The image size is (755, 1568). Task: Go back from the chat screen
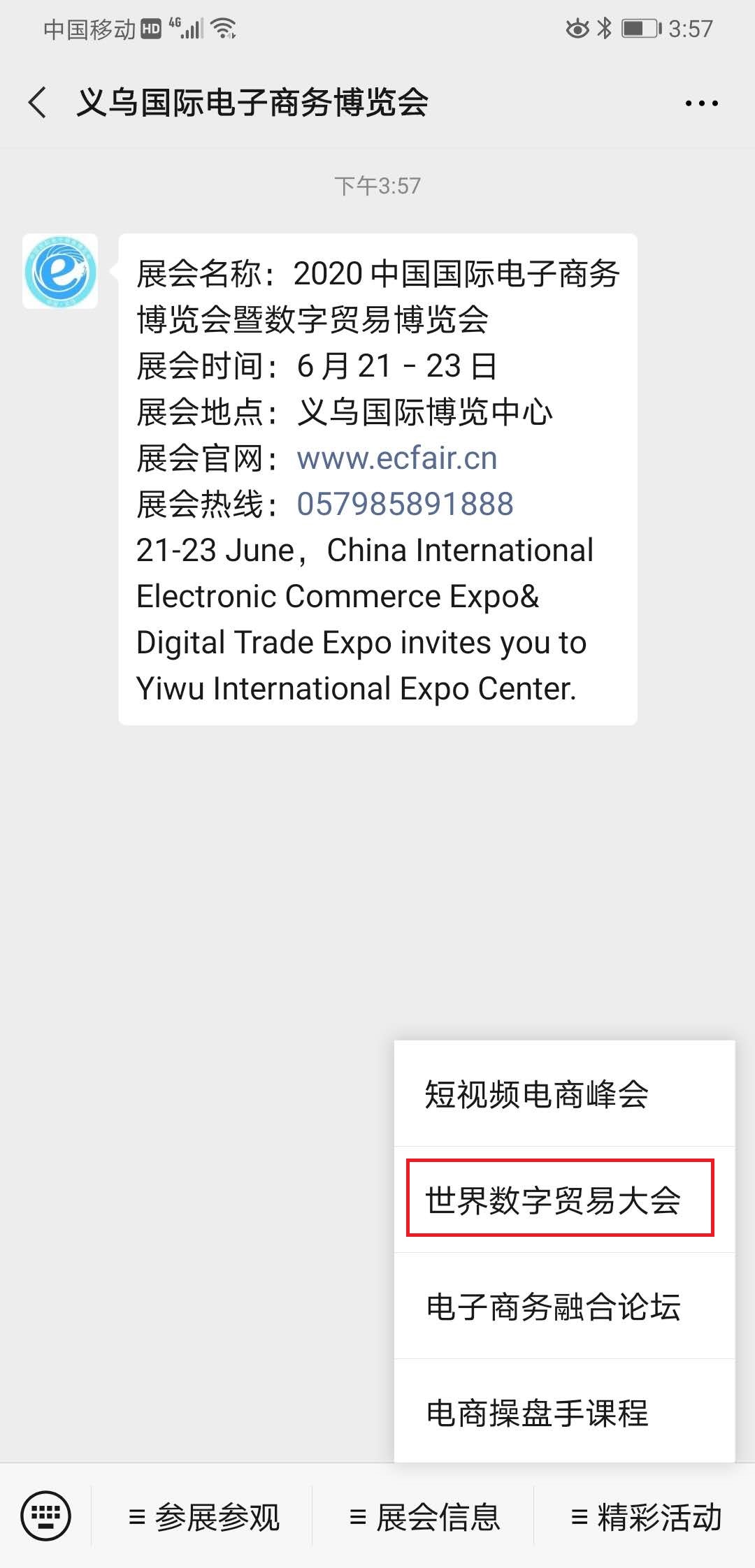coord(38,103)
